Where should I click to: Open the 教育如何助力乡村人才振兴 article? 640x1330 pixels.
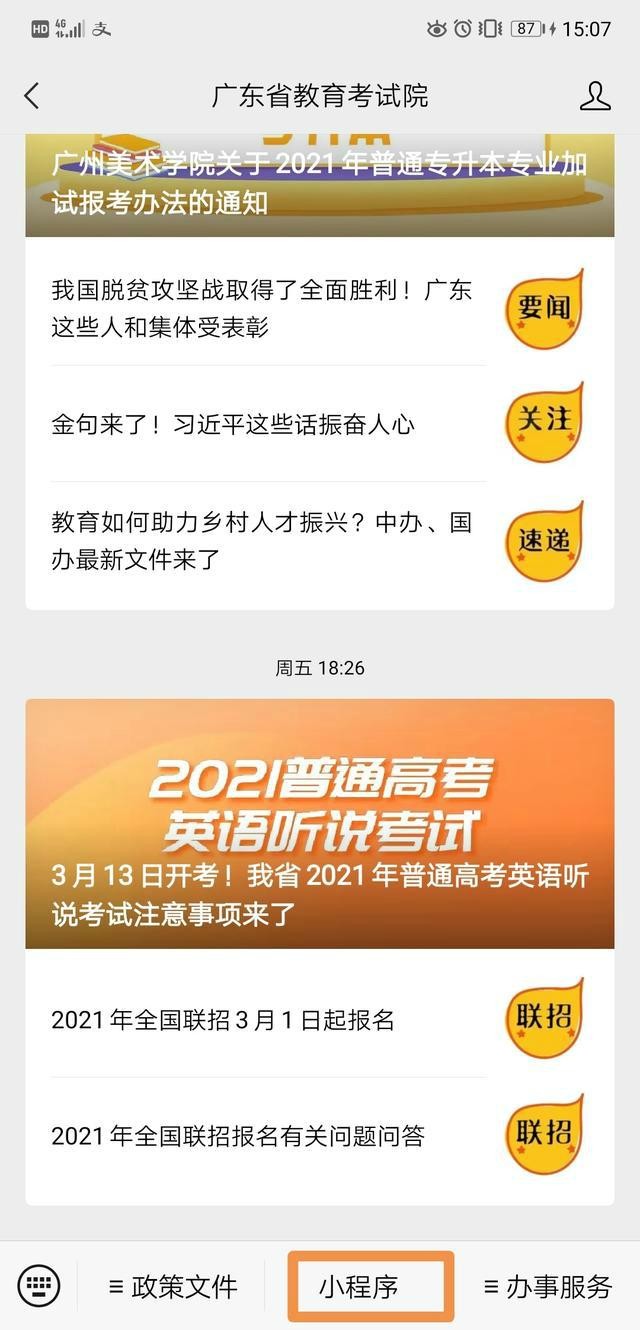pyautogui.click(x=262, y=540)
